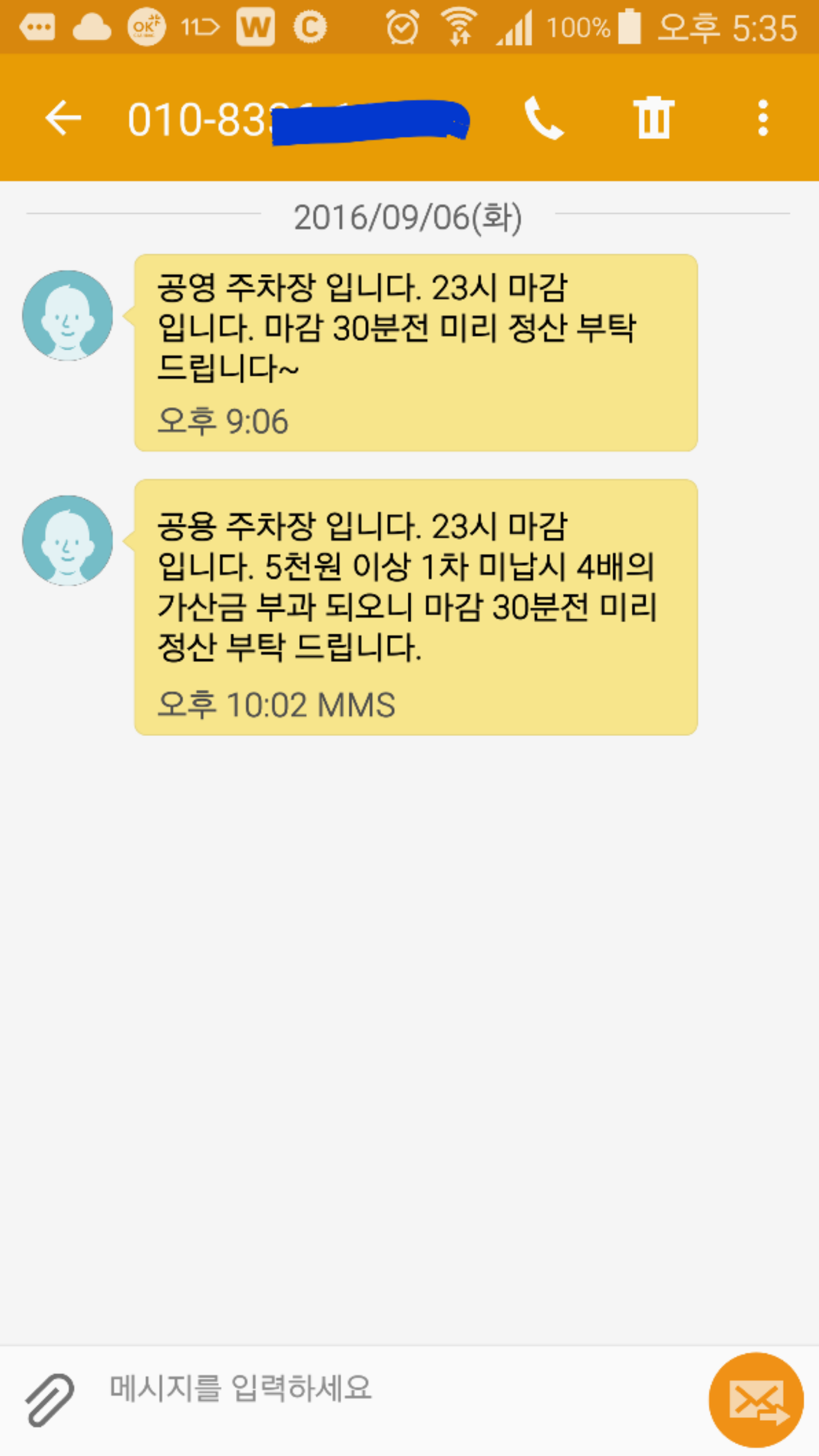Attach a file with the paperclip
Viewport: 819px width, 1456px height.
[50, 1400]
